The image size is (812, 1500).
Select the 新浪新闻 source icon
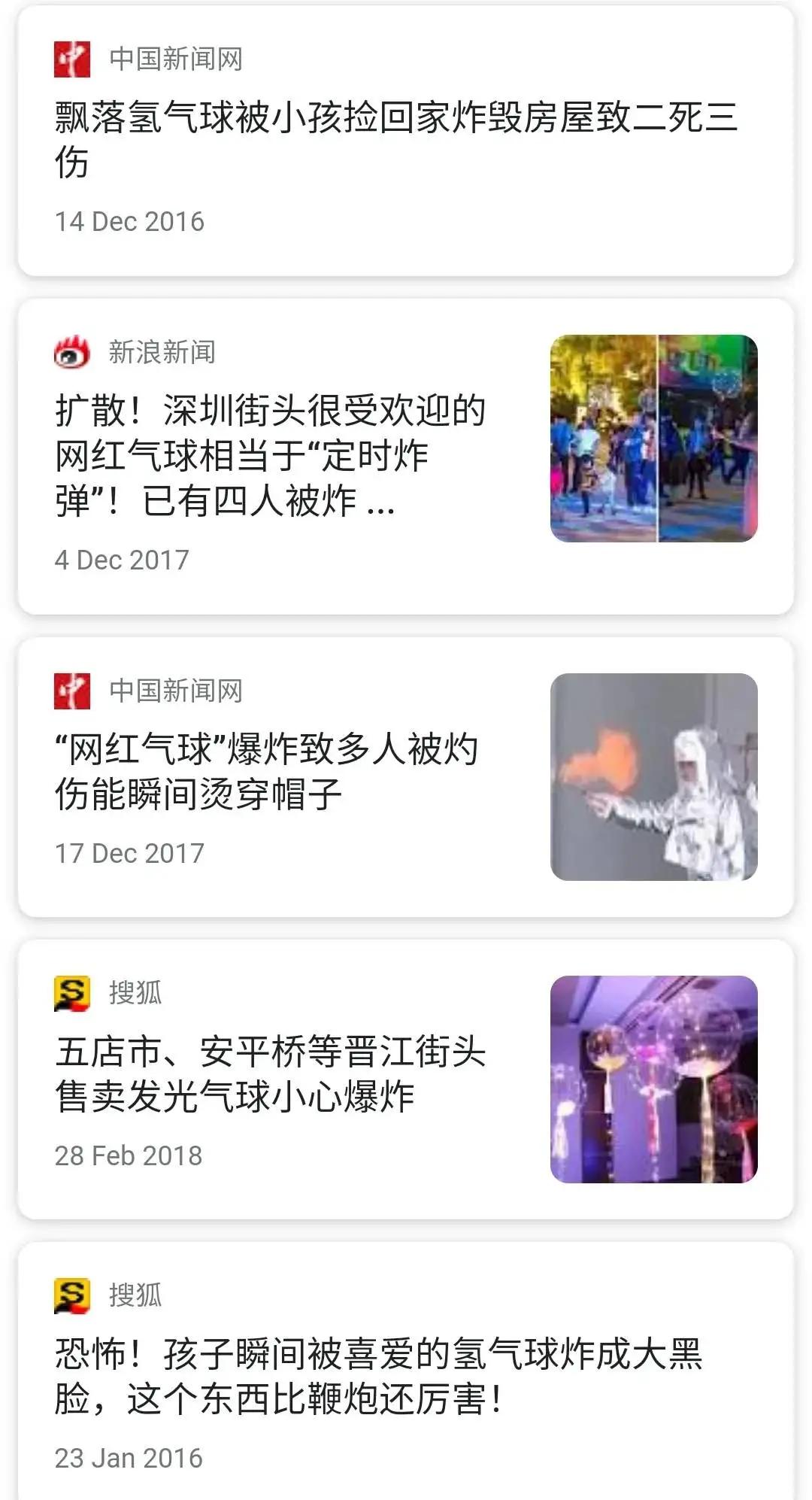pyautogui.click(x=71, y=354)
